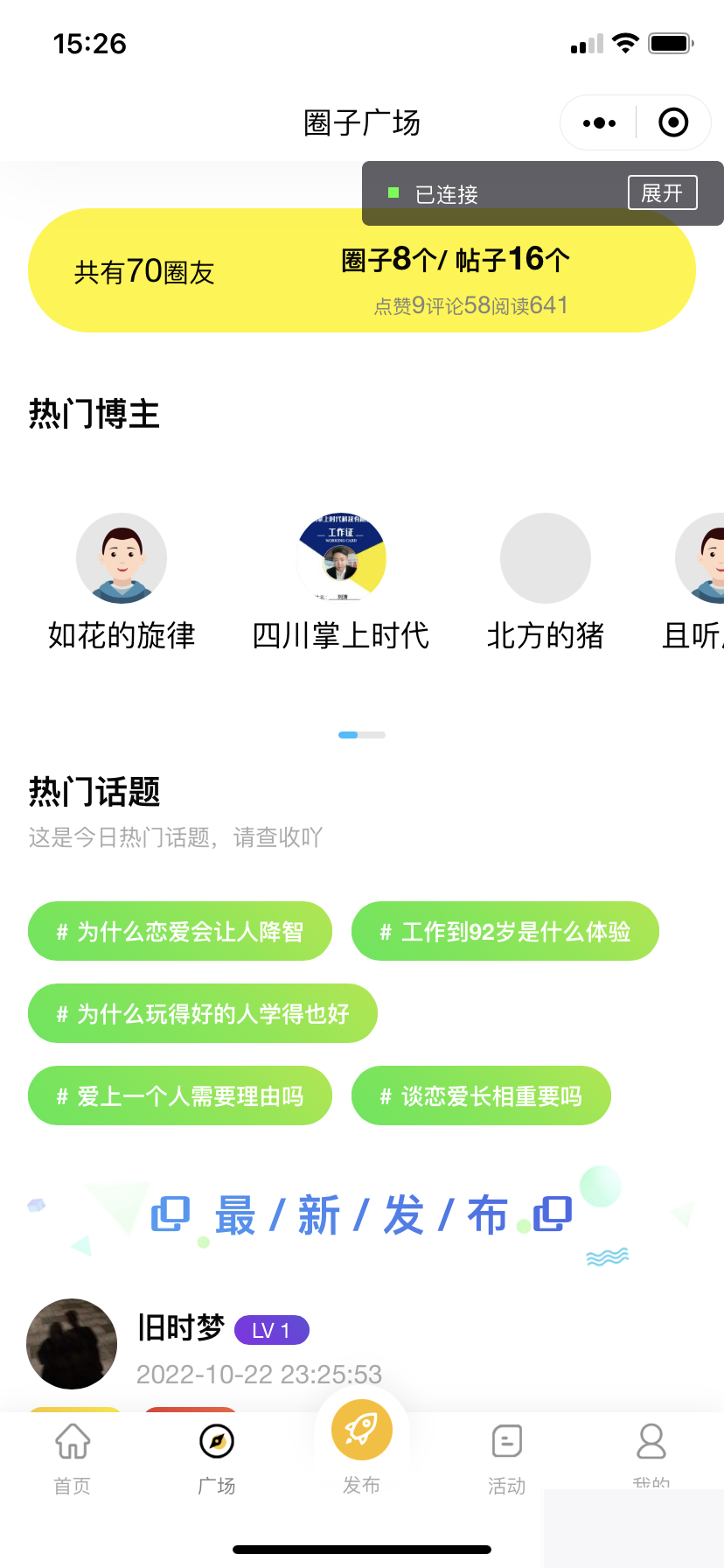Image resolution: width=724 pixels, height=1568 pixels.
Task: Tap the 我的 profile icon
Action: [x=651, y=1442]
